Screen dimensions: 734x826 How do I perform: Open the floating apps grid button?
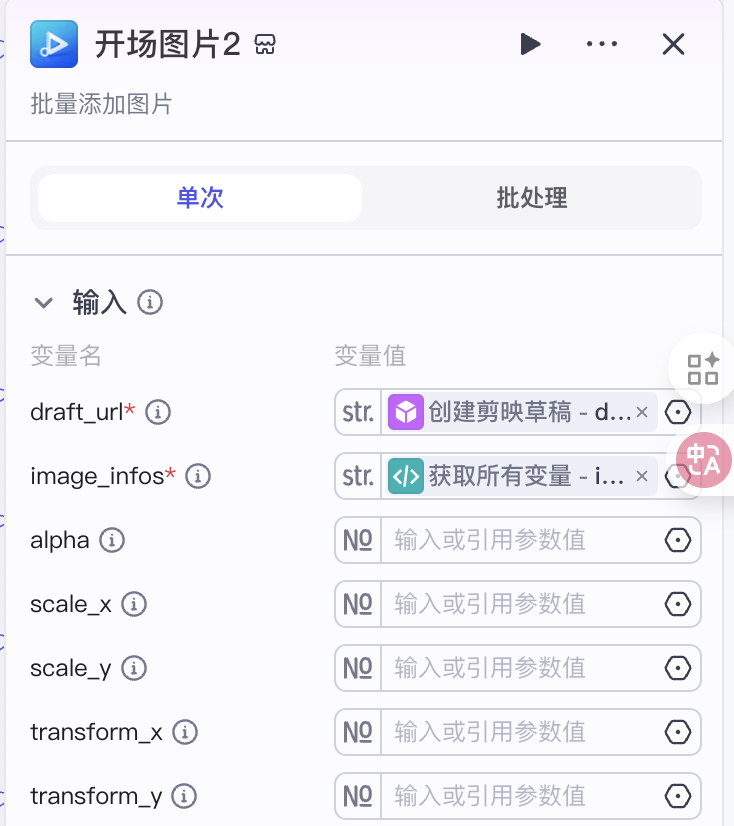703,368
